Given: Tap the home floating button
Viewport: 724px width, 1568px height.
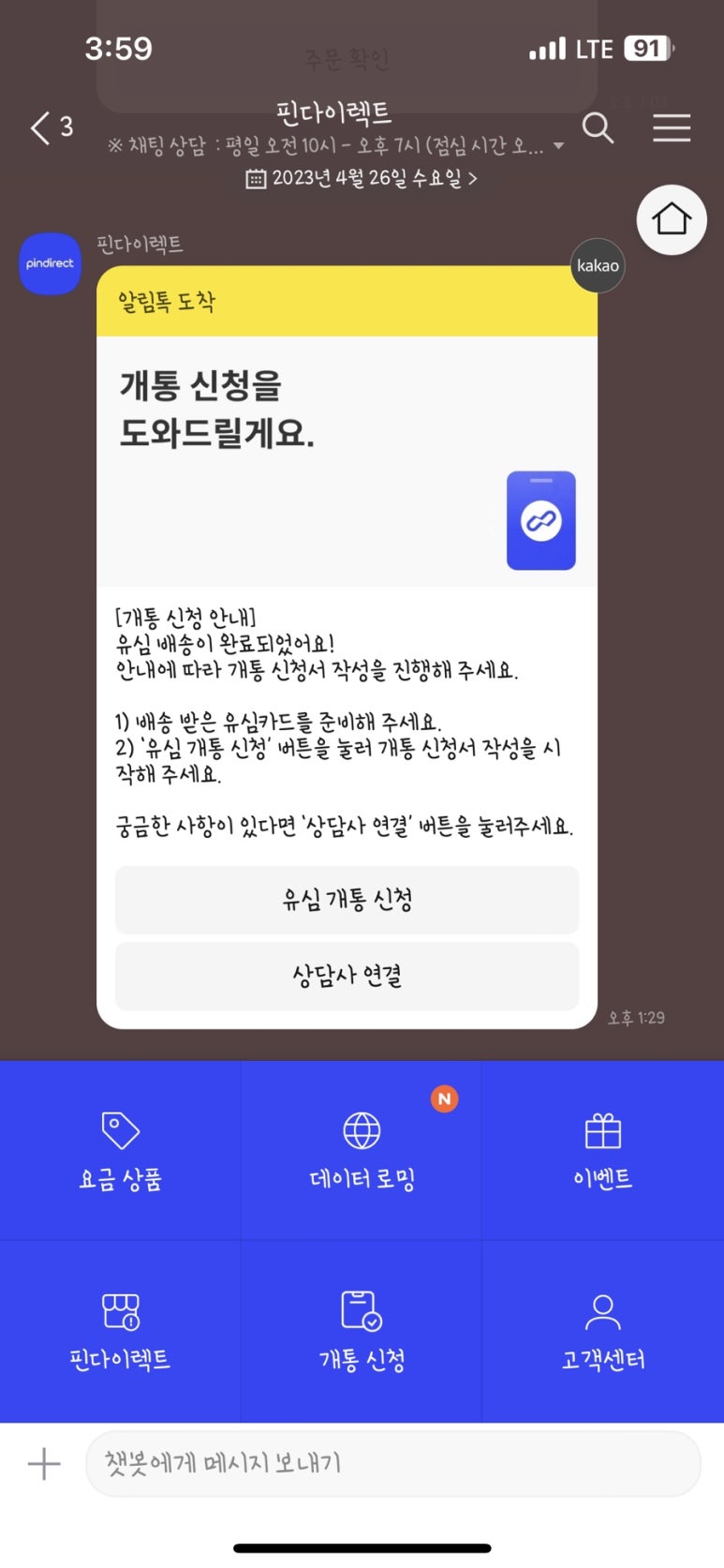Looking at the screenshot, I should [x=671, y=220].
